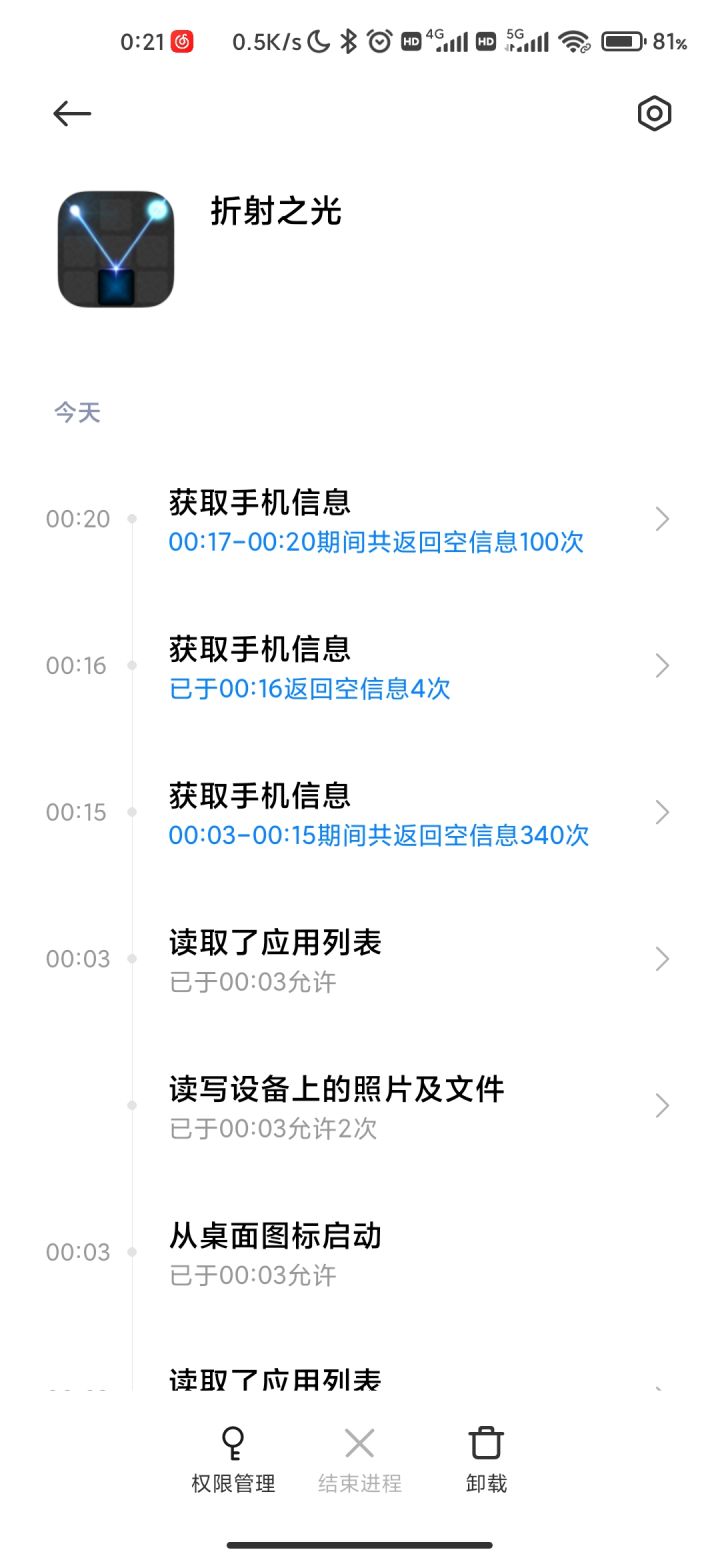The width and height of the screenshot is (720, 1560).
Task: Tap 卸载 to uninstall 折射之光
Action: pos(486,1460)
